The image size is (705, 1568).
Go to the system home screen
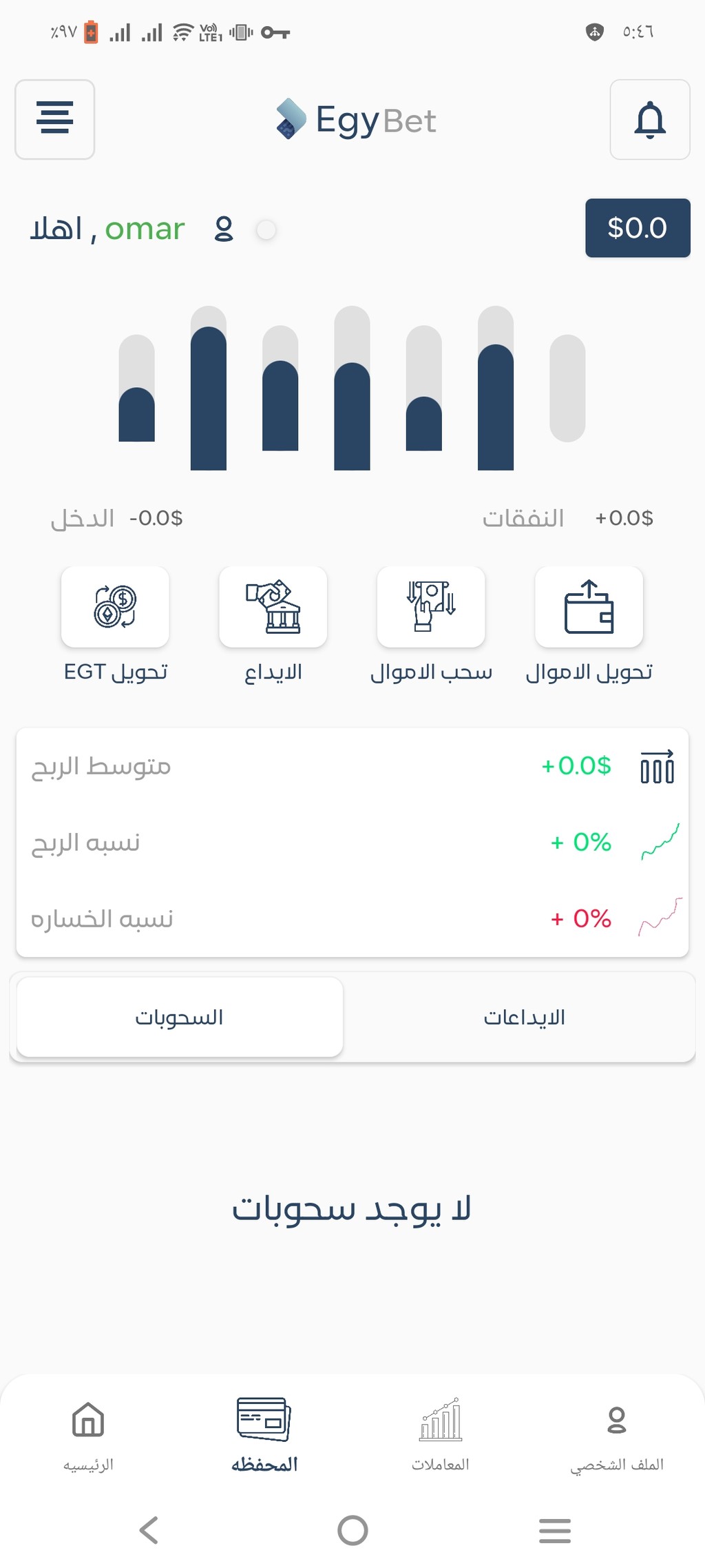(352, 1530)
